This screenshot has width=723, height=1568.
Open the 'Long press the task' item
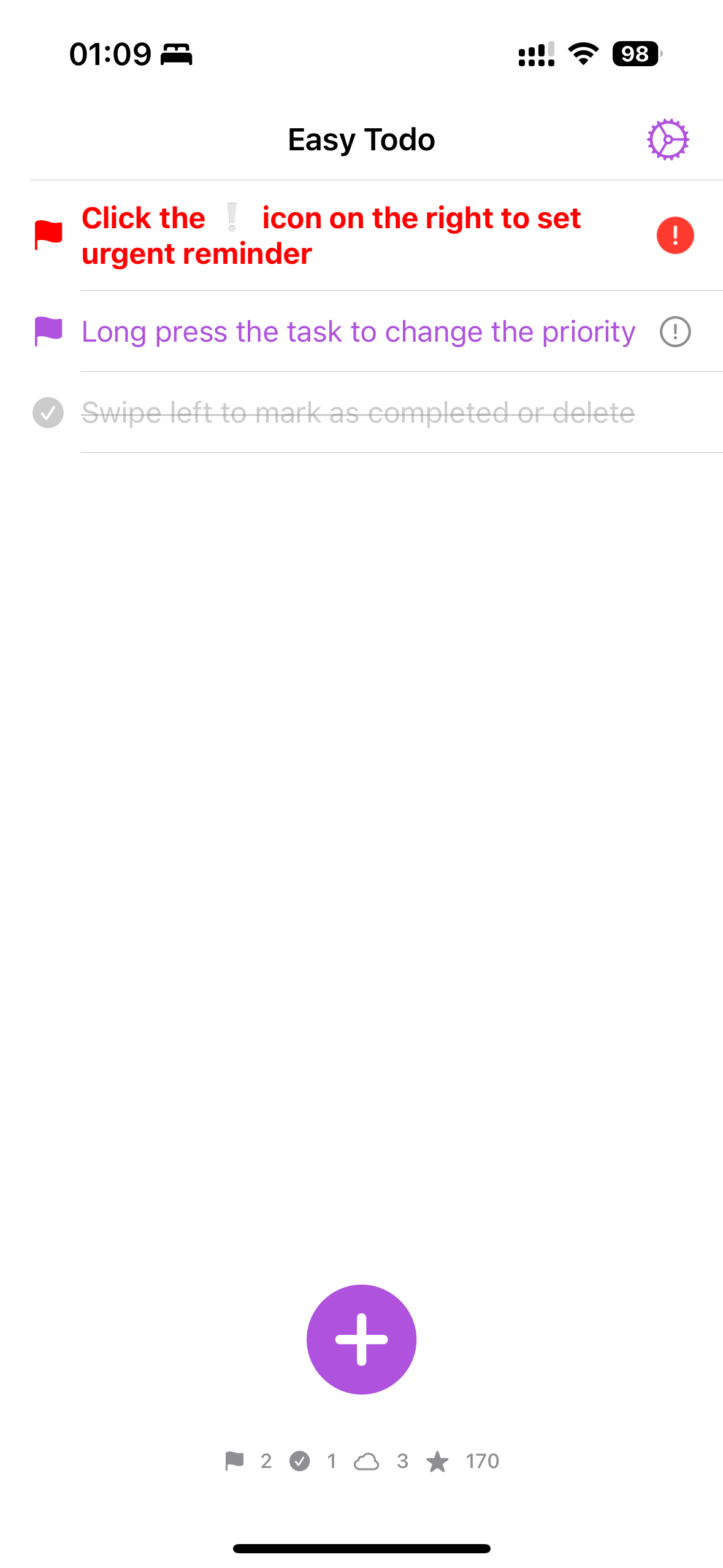tap(358, 332)
